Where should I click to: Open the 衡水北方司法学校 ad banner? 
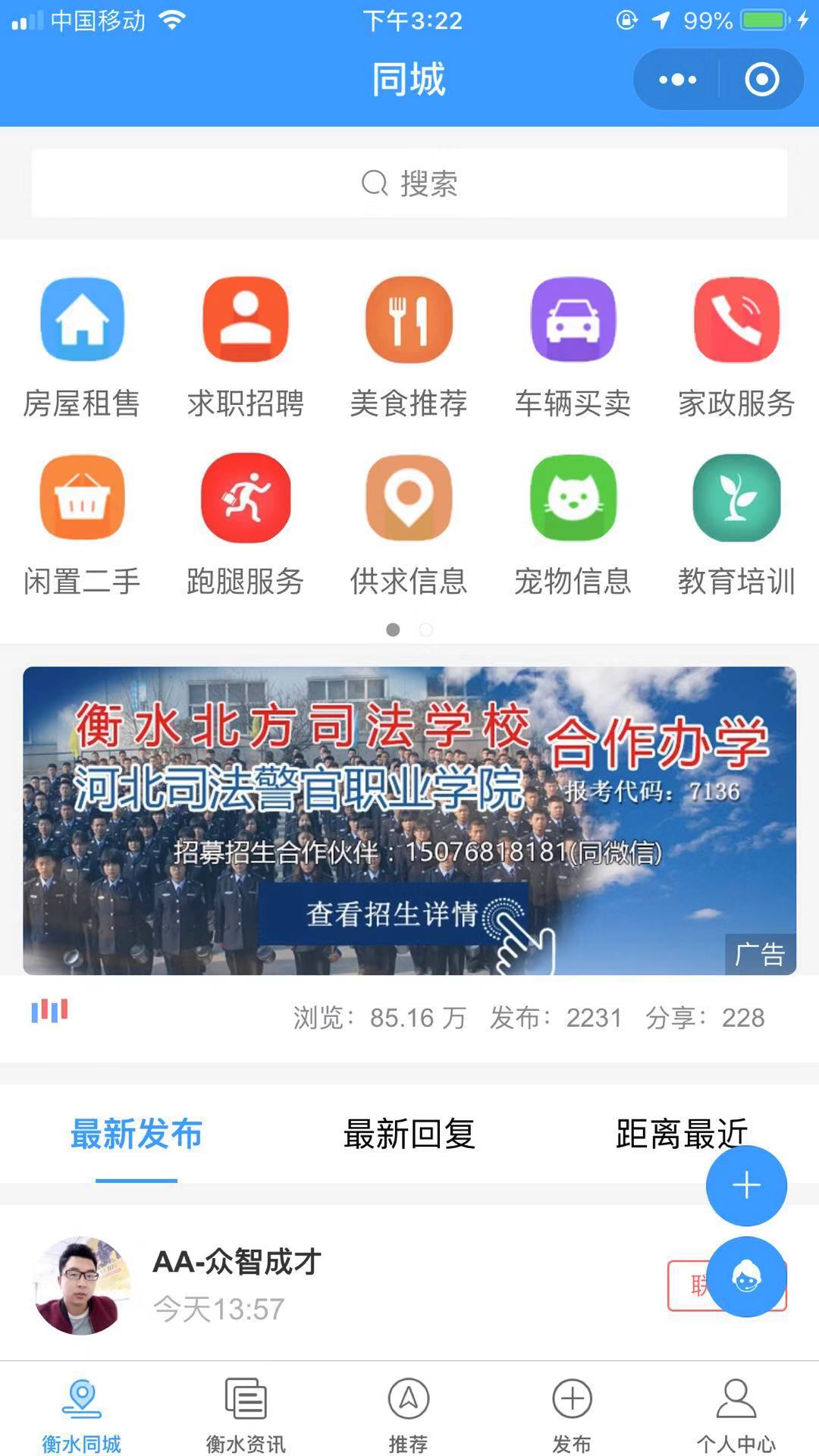409,821
